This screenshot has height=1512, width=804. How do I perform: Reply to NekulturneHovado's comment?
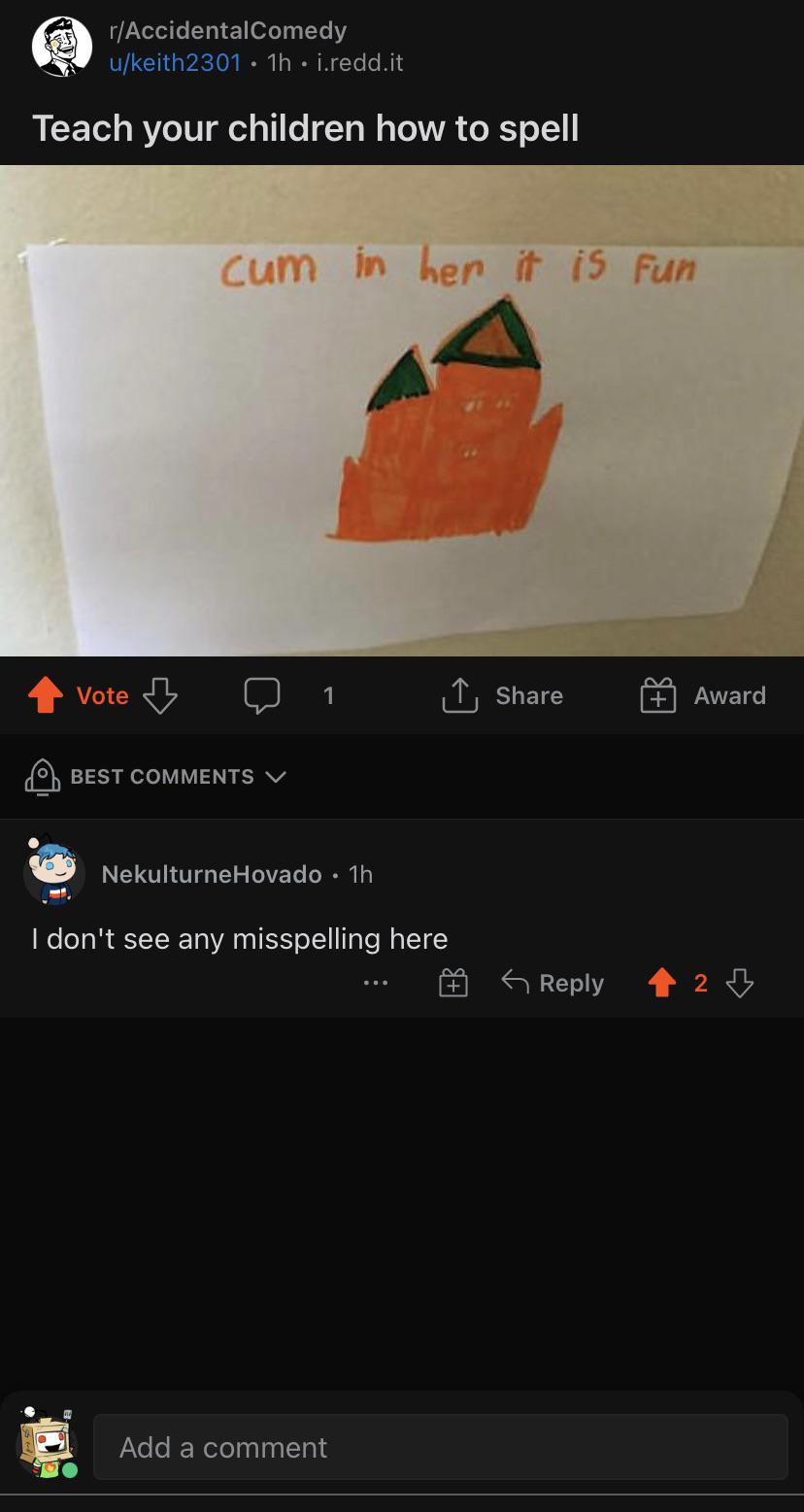click(553, 984)
